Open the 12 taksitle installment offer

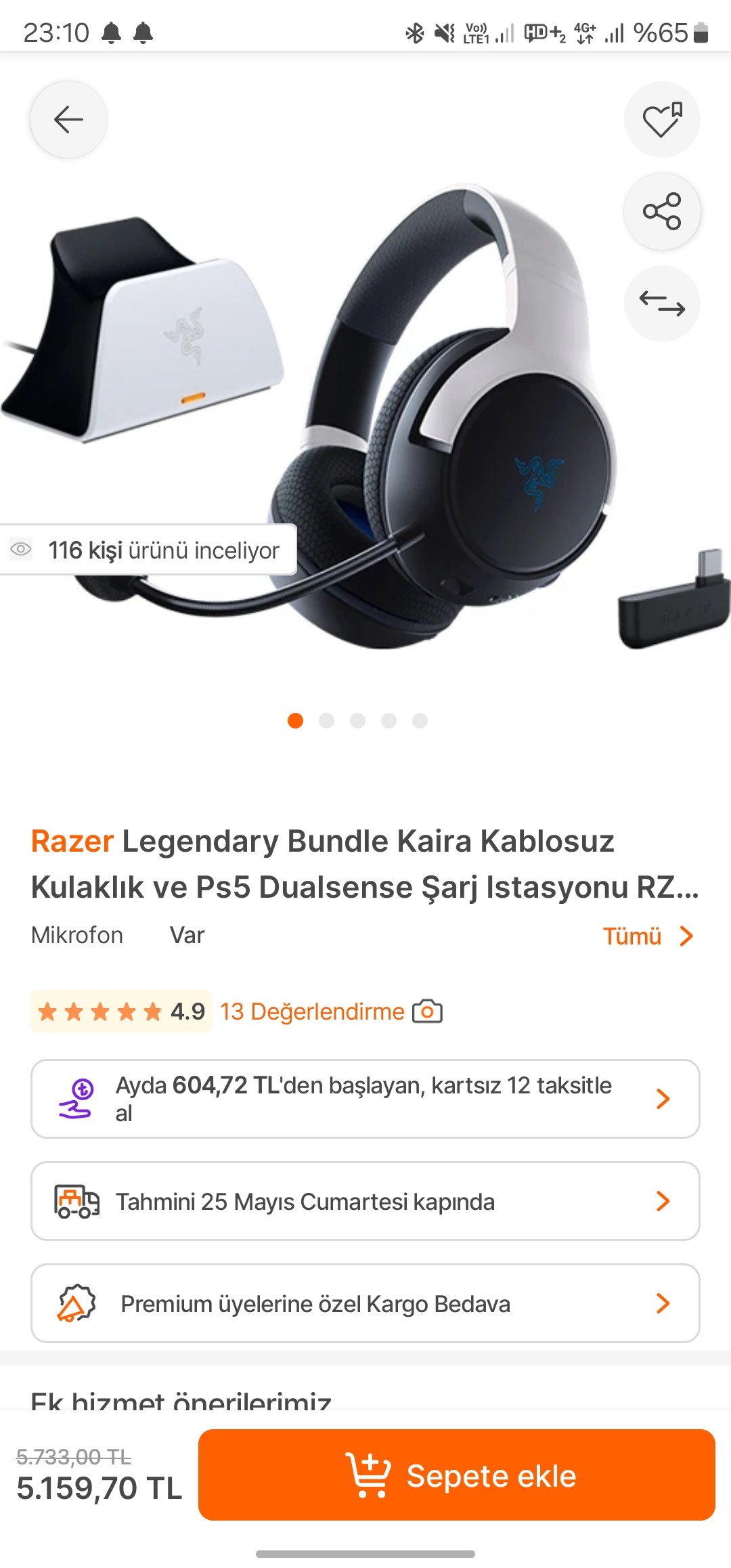(x=365, y=1099)
